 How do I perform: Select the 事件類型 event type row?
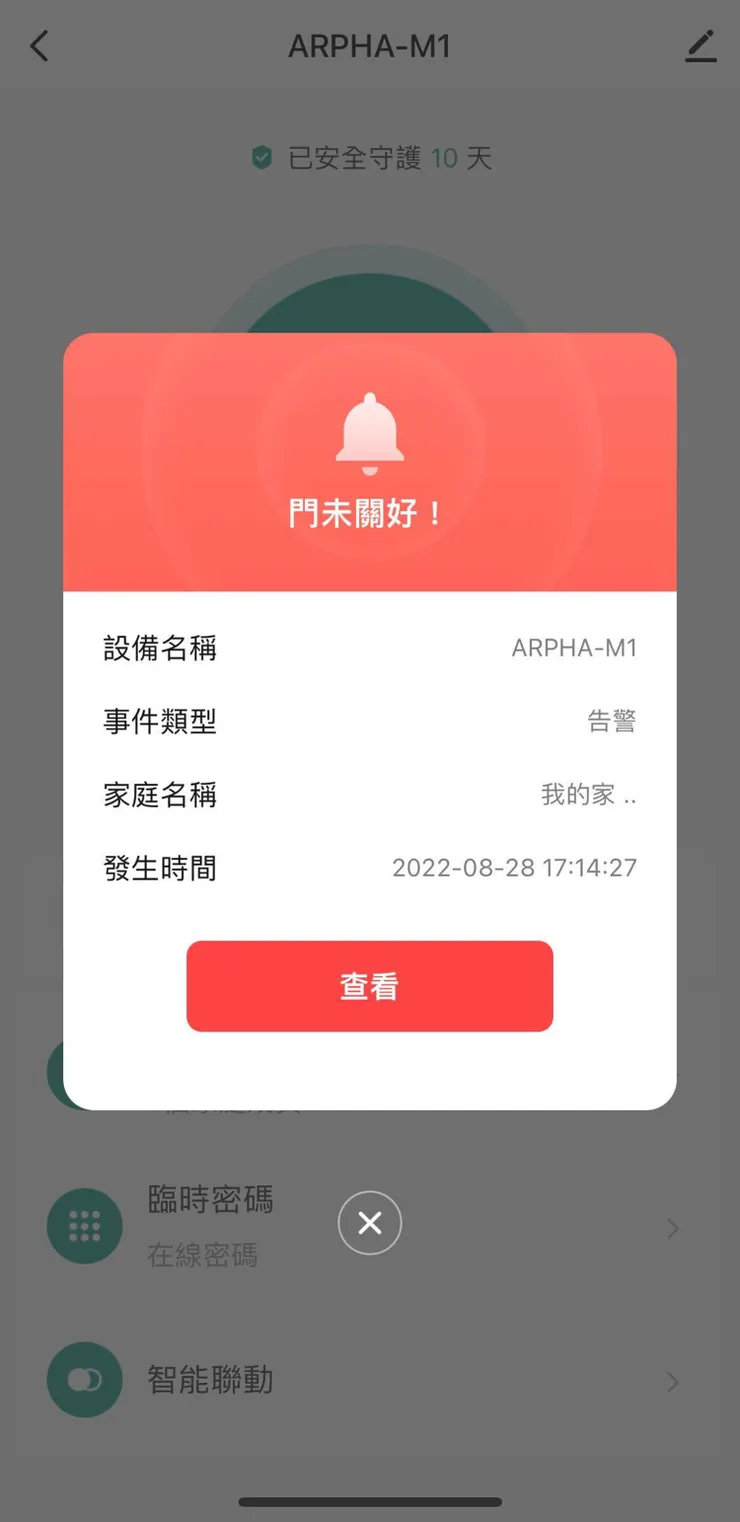pyautogui.click(x=369, y=721)
